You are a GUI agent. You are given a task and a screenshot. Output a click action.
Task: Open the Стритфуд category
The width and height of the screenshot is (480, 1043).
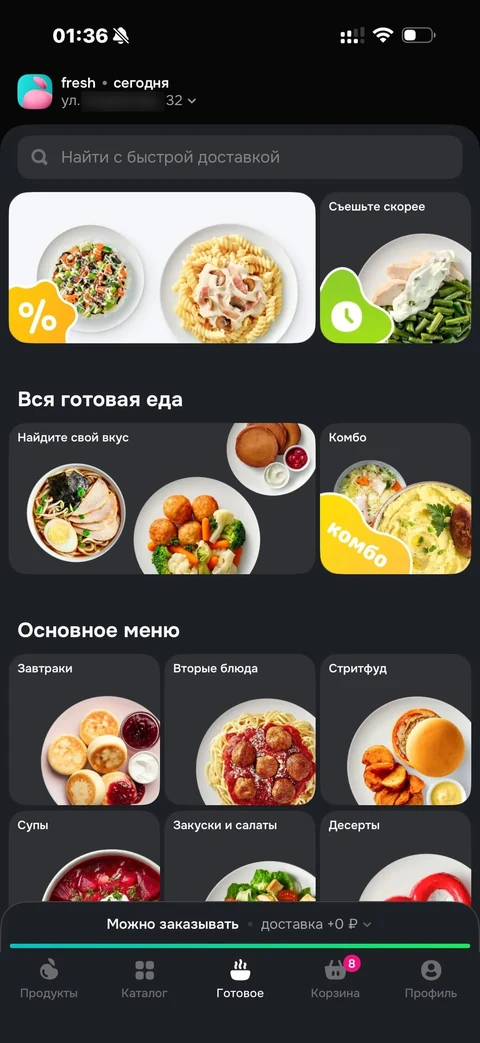tap(396, 730)
